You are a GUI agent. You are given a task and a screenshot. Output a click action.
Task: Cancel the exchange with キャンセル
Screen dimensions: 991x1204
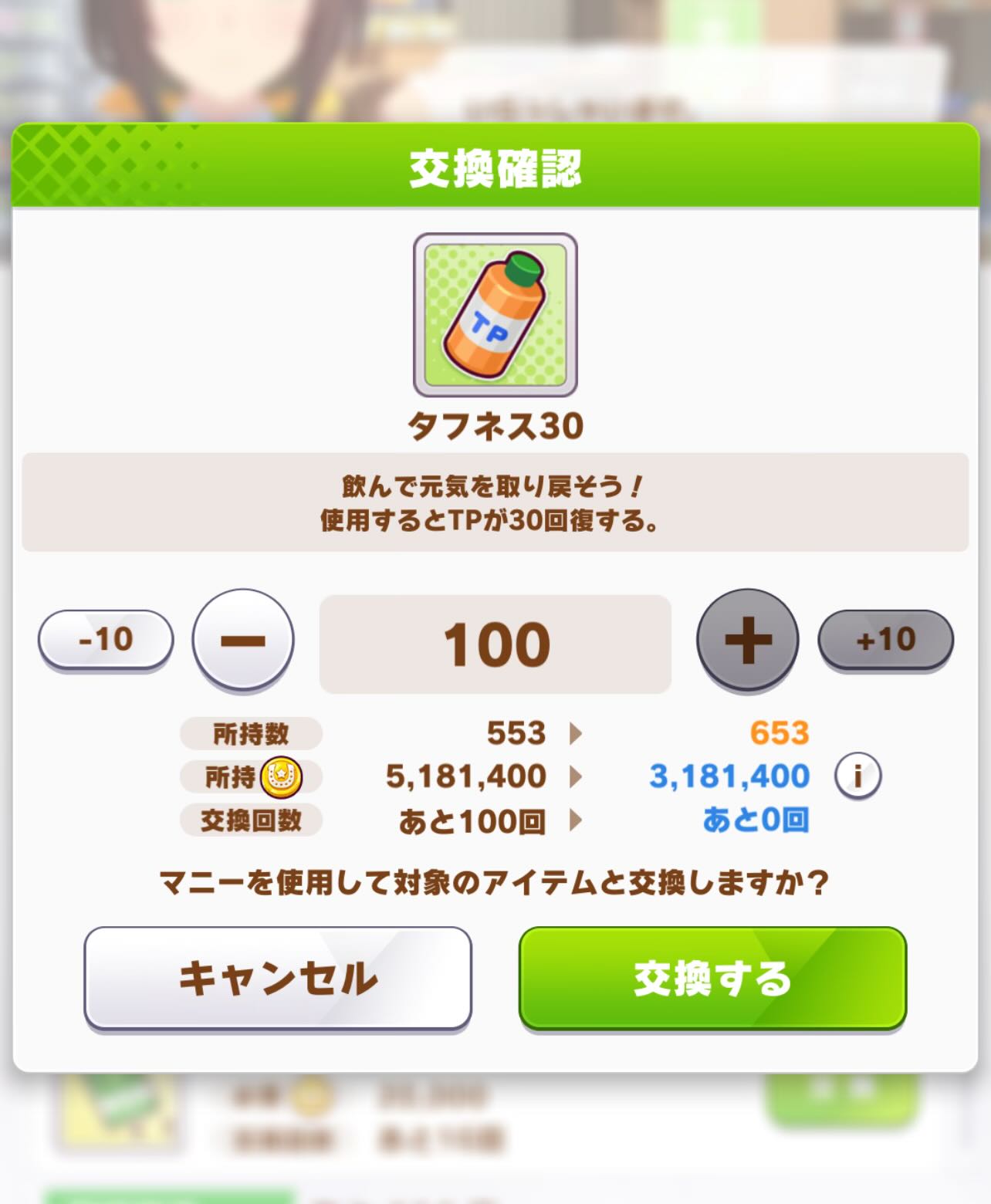click(278, 978)
